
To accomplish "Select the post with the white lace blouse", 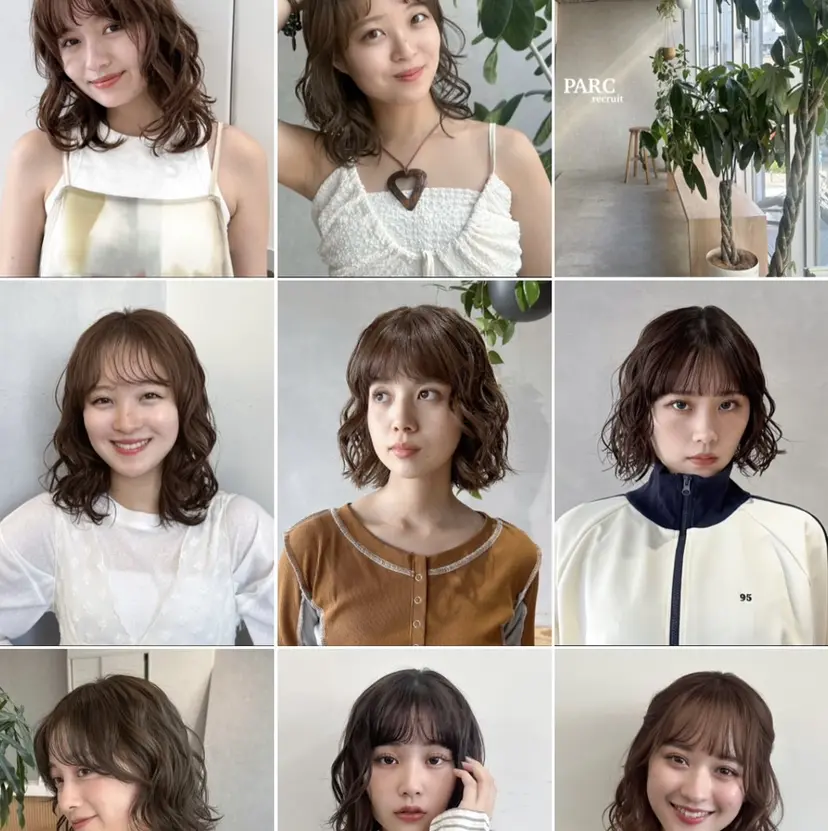I will tap(137, 462).
